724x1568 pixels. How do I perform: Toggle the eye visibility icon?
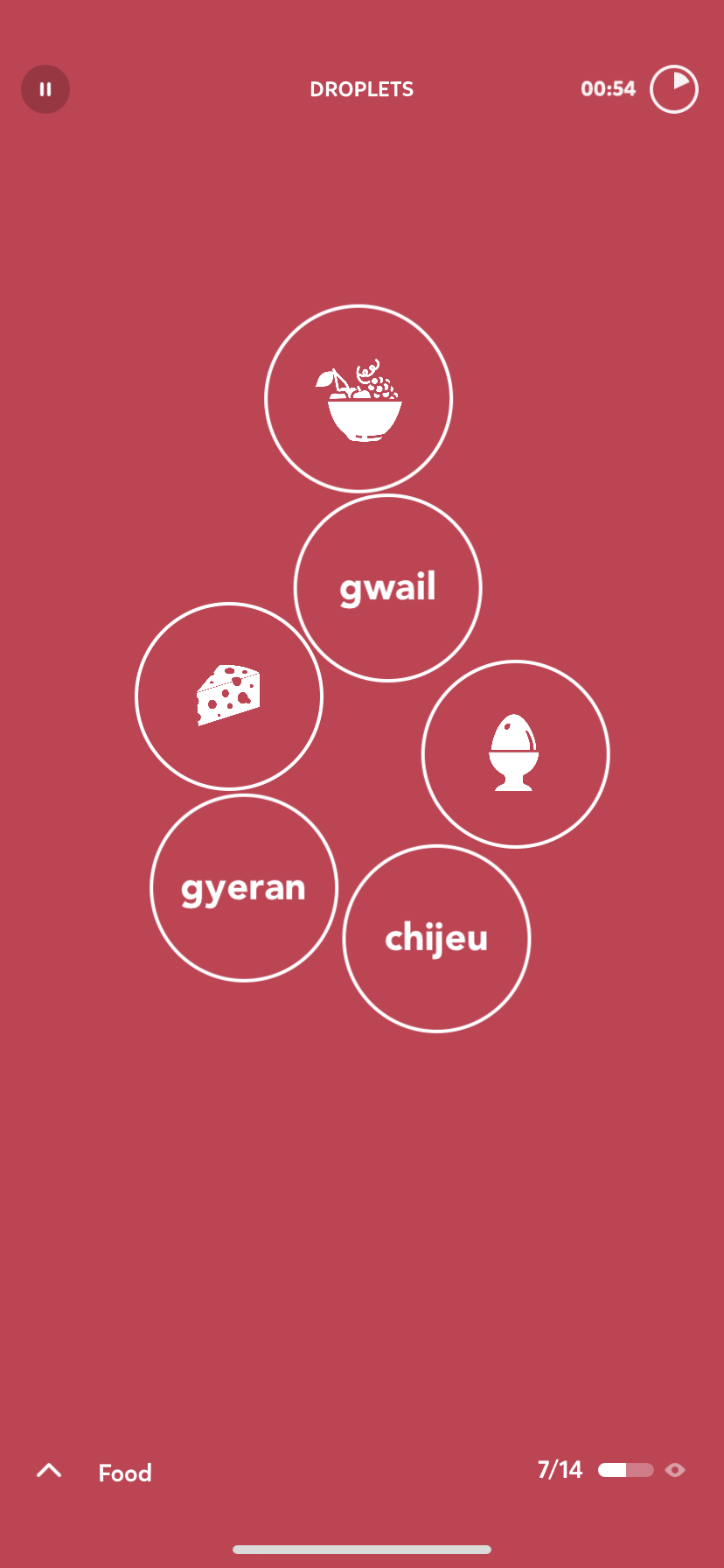[x=675, y=1470]
